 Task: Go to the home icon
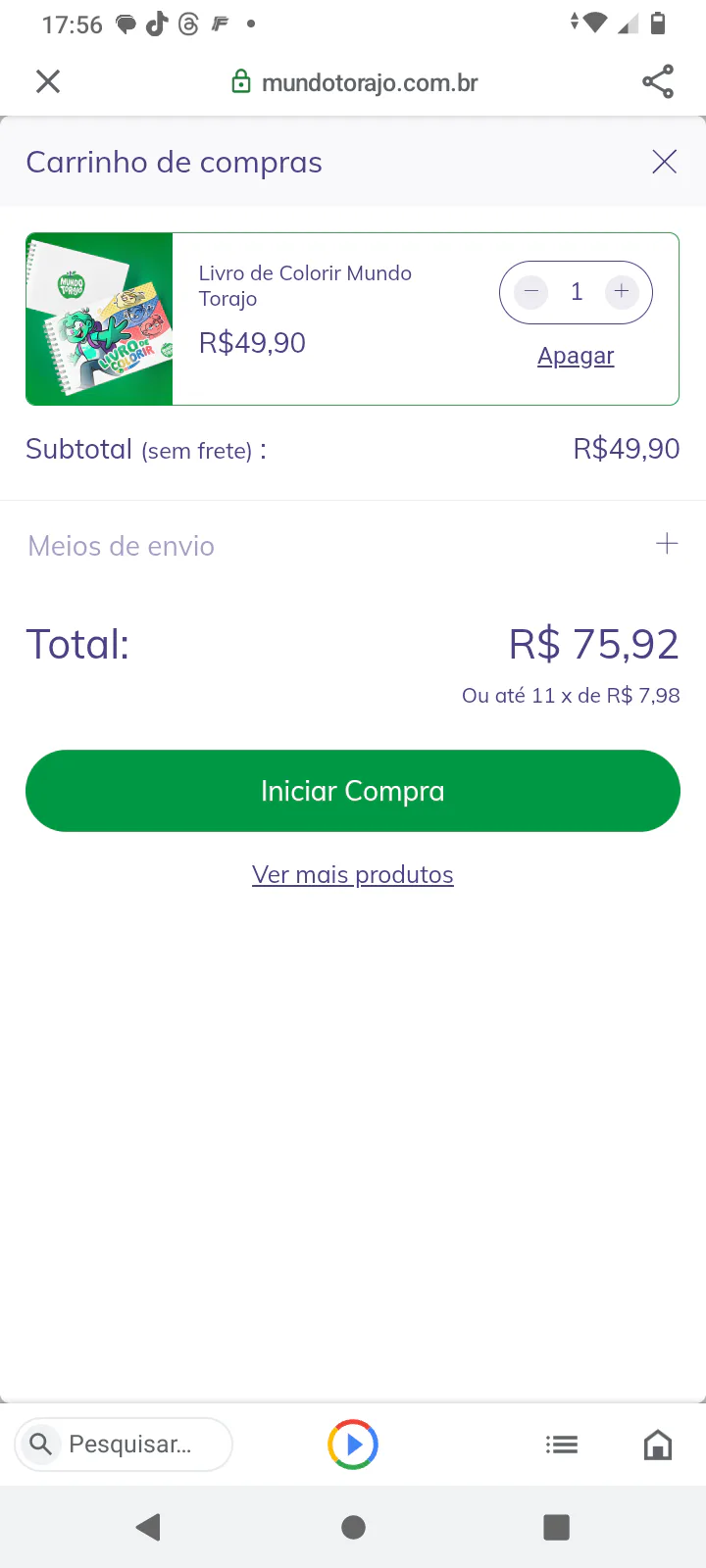(x=658, y=1445)
